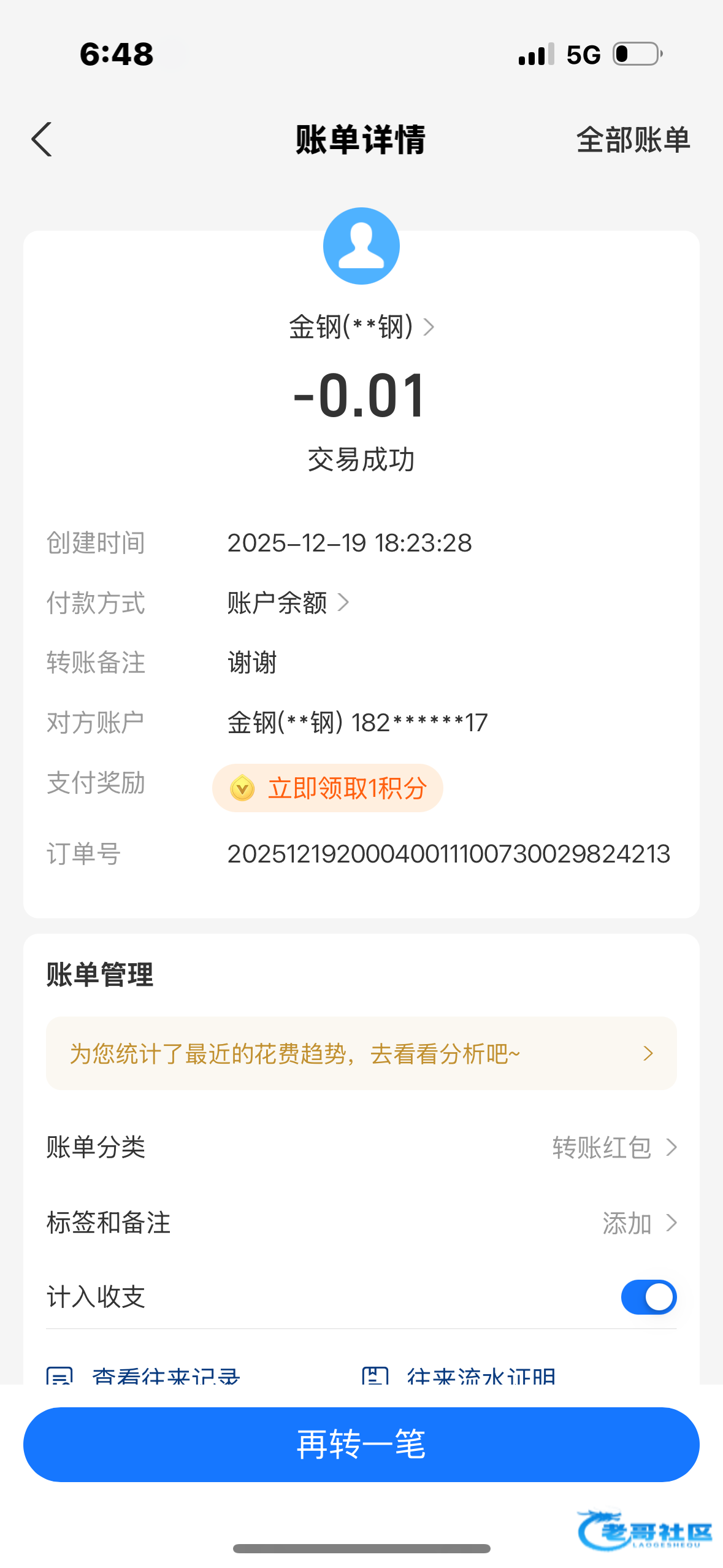Viewport: 723px width, 1568px height.
Task: Disable the 计入收支 switch
Action: pyautogui.click(x=648, y=1297)
